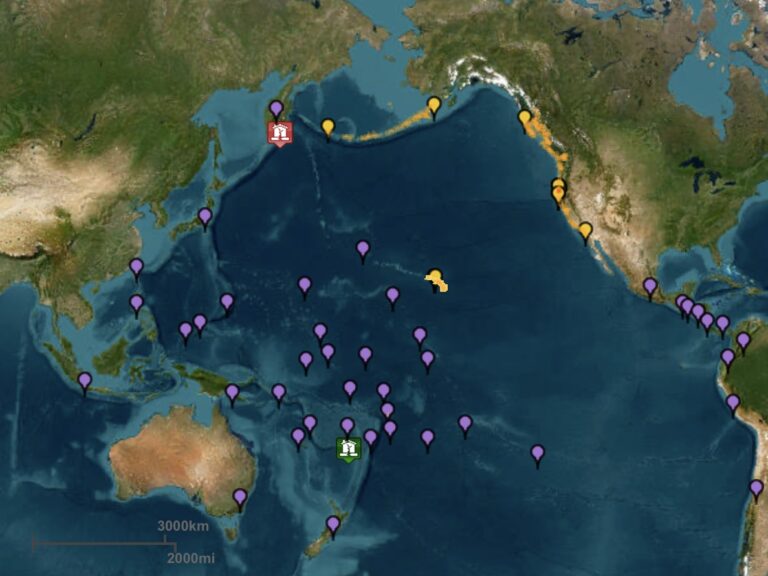This screenshot has height=576, width=768.
Task: Open the purple pin on Japan
Action: (205, 216)
